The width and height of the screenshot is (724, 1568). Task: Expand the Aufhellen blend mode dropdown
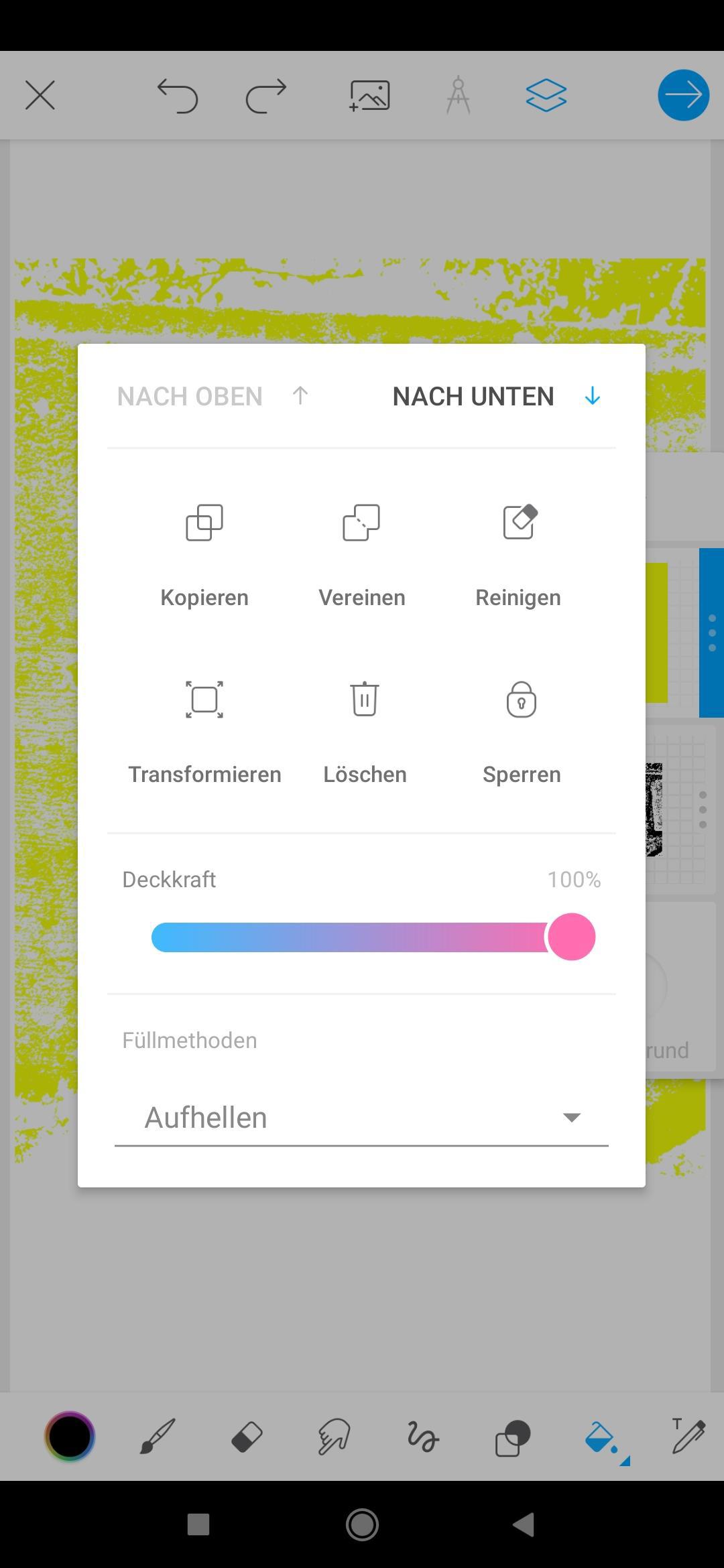click(x=362, y=1117)
